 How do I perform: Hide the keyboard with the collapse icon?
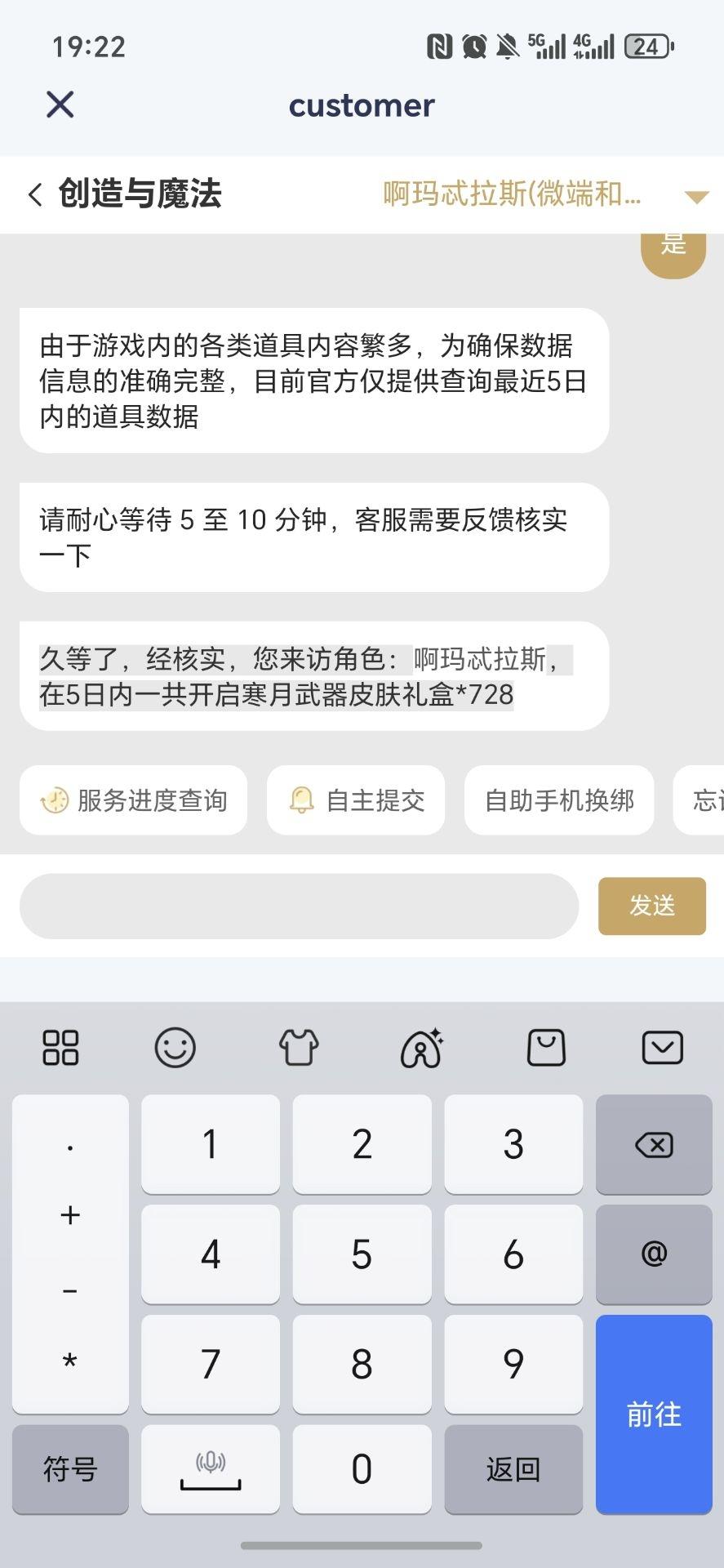tap(662, 1048)
